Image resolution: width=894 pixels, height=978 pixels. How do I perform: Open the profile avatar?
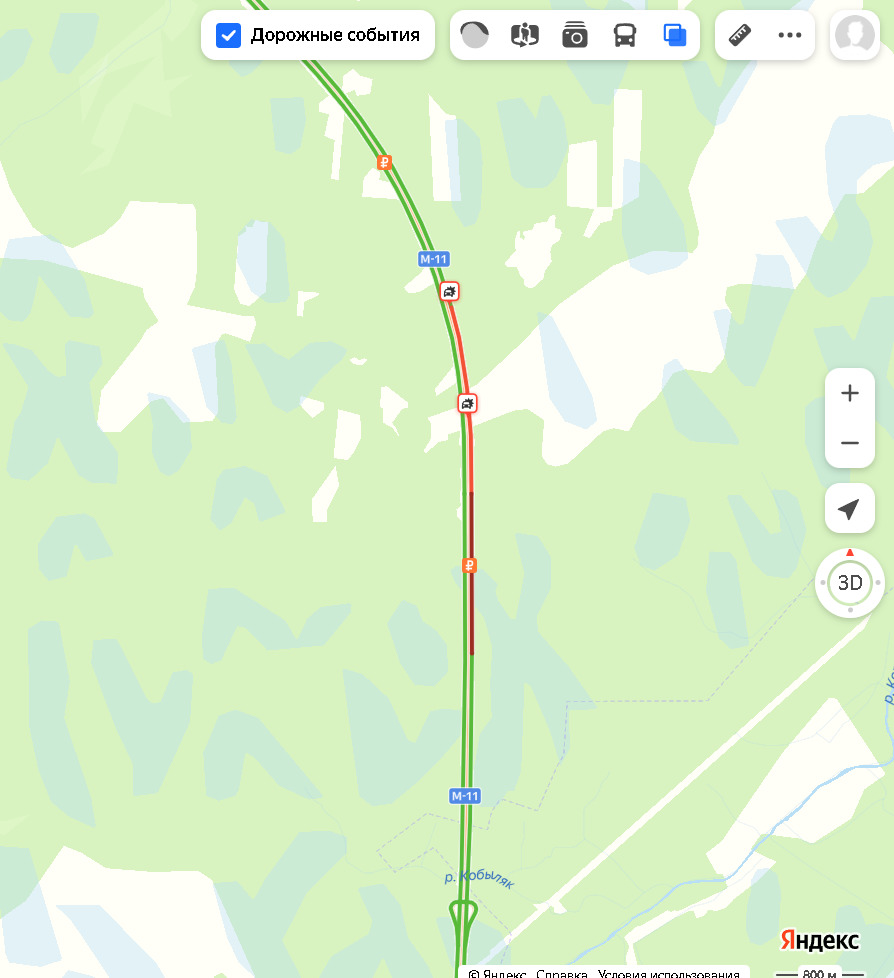pyautogui.click(x=855, y=36)
